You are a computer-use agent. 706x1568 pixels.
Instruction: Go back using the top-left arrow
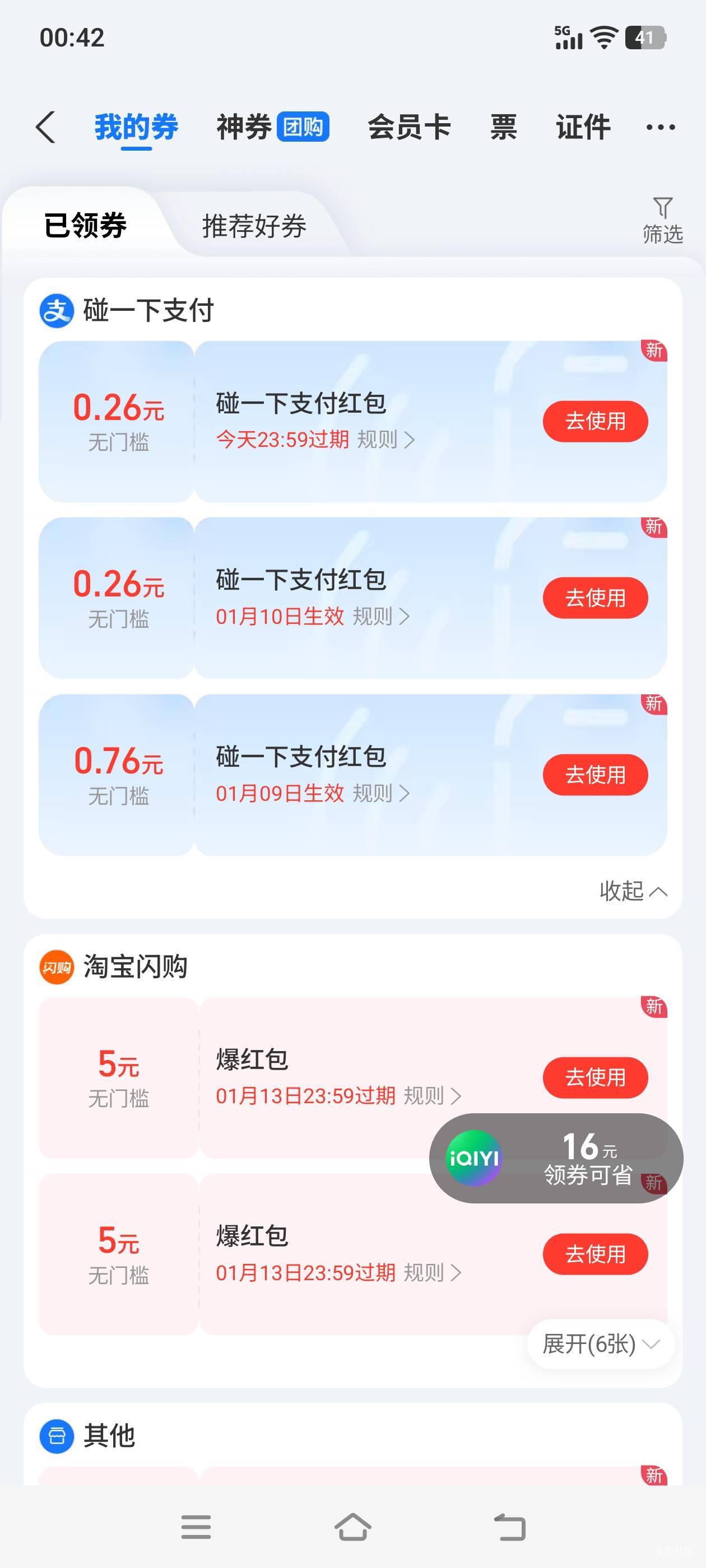click(x=46, y=127)
